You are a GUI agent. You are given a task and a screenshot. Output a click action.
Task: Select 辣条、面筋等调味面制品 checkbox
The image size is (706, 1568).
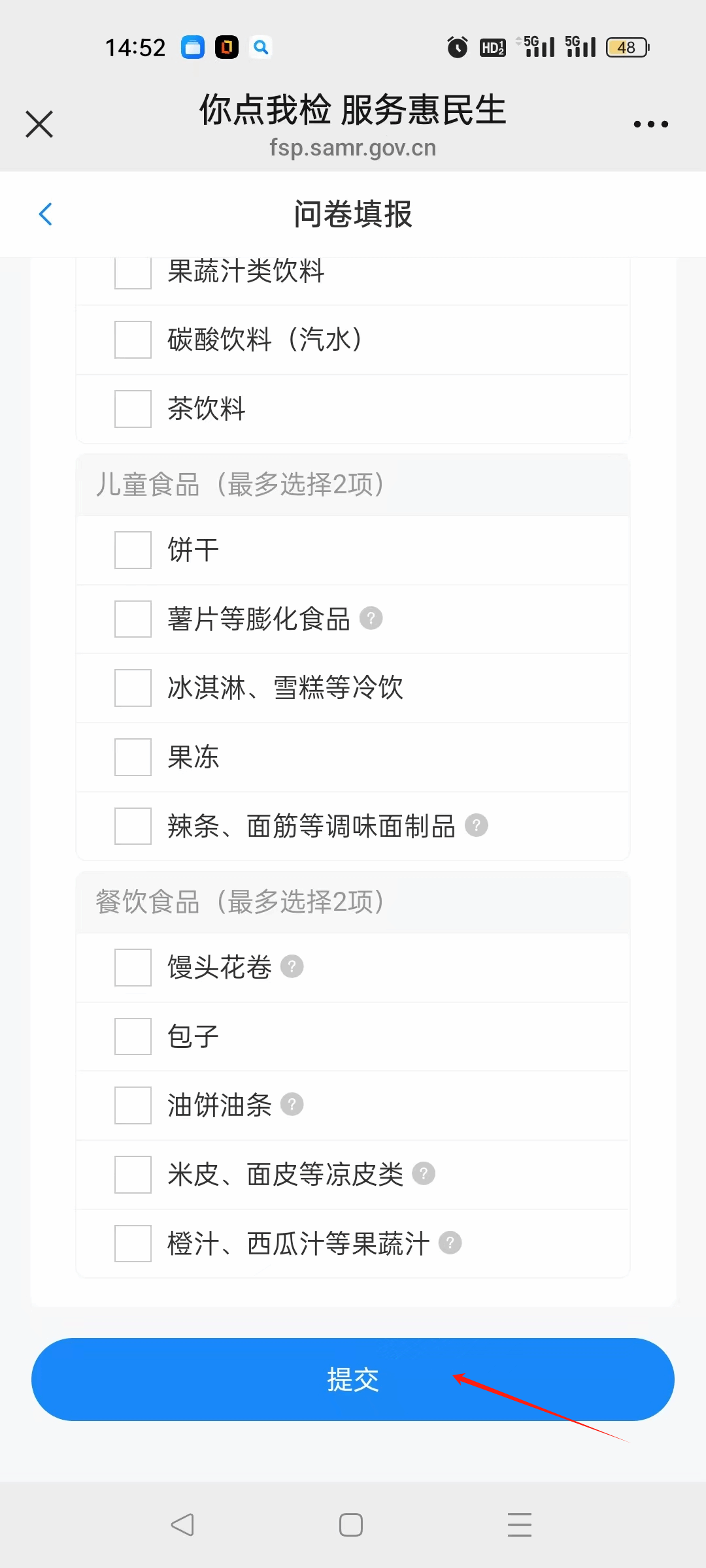tap(133, 826)
